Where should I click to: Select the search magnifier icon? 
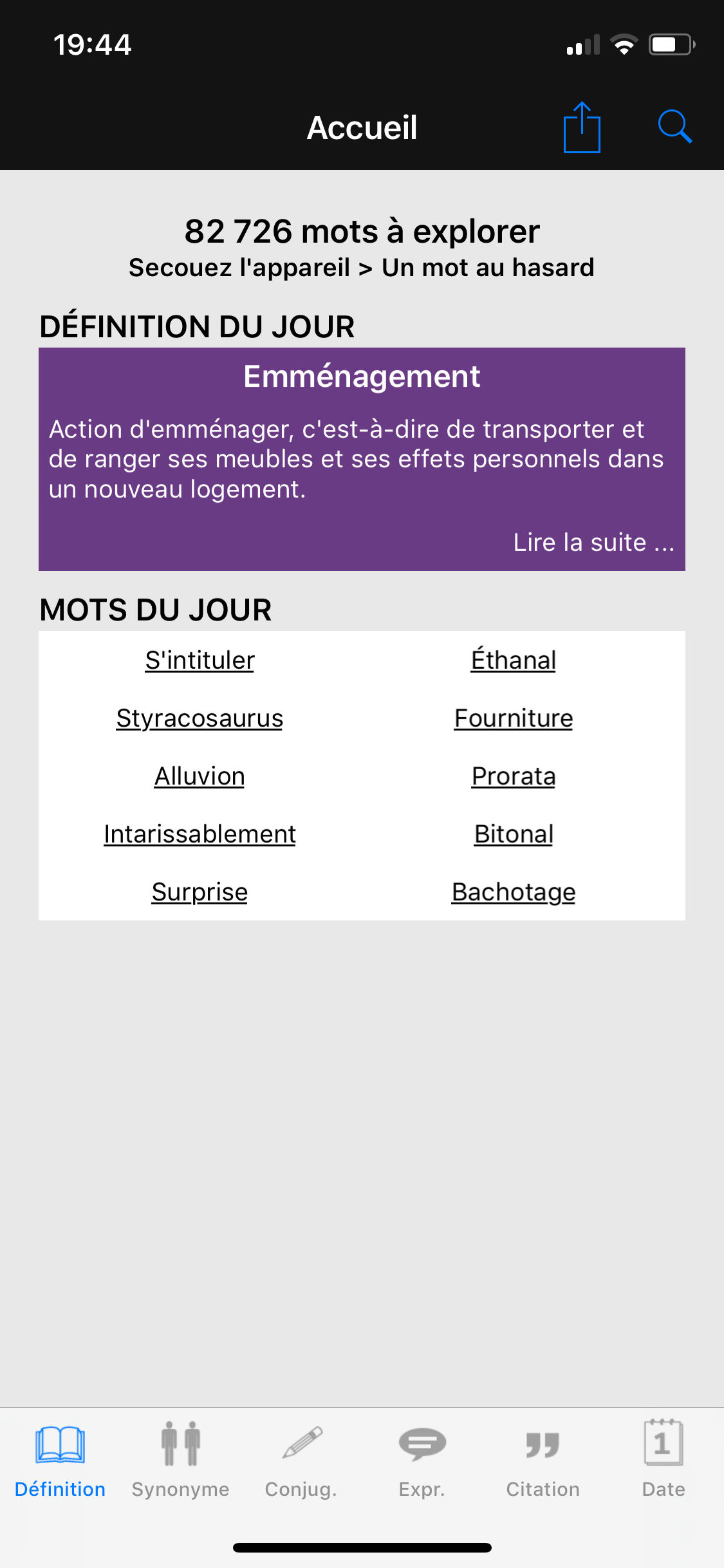[674, 127]
